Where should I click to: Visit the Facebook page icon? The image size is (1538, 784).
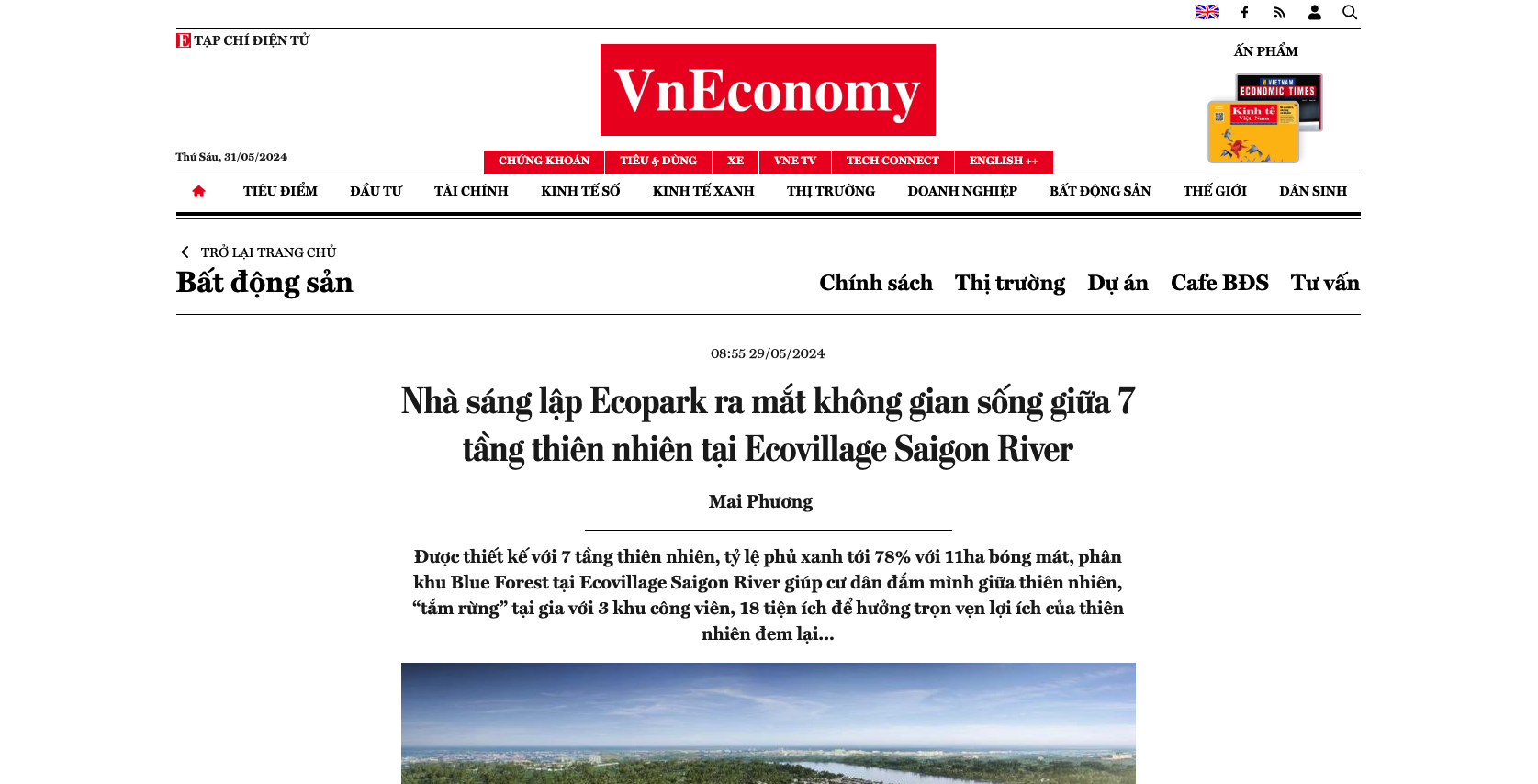[1244, 13]
